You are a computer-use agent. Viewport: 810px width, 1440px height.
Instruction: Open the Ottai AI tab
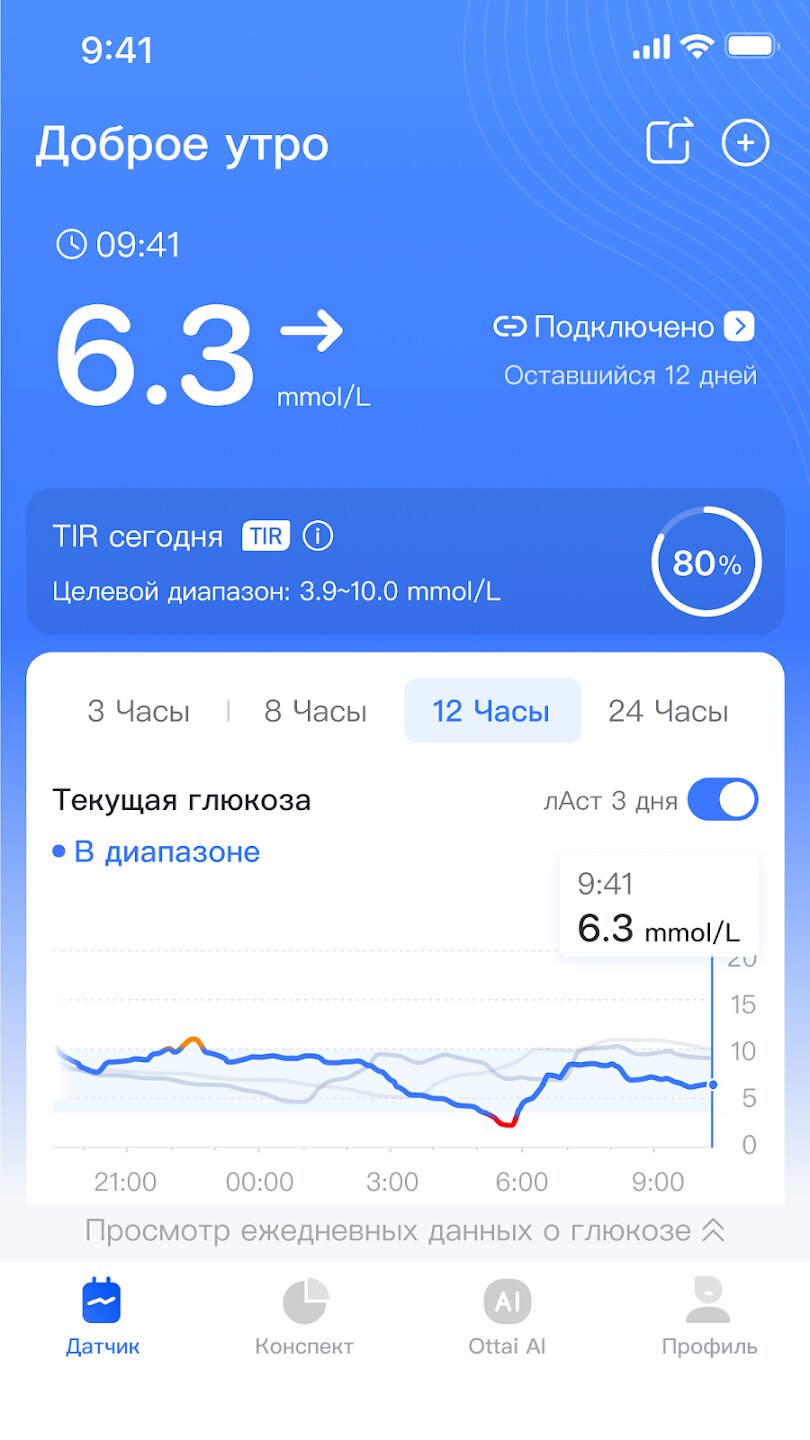(x=507, y=1316)
